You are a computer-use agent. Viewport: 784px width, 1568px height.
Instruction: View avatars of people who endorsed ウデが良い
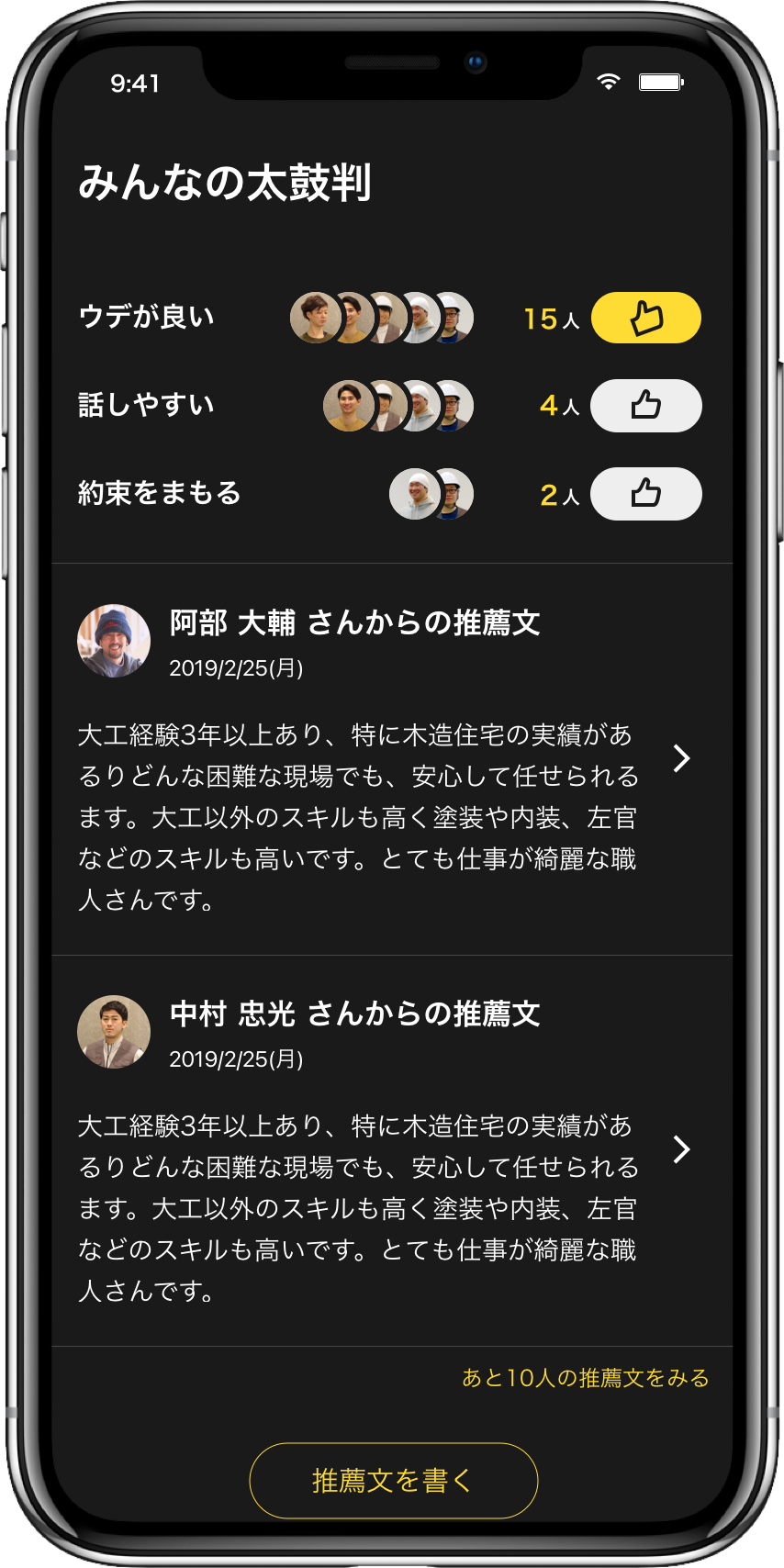click(x=382, y=318)
